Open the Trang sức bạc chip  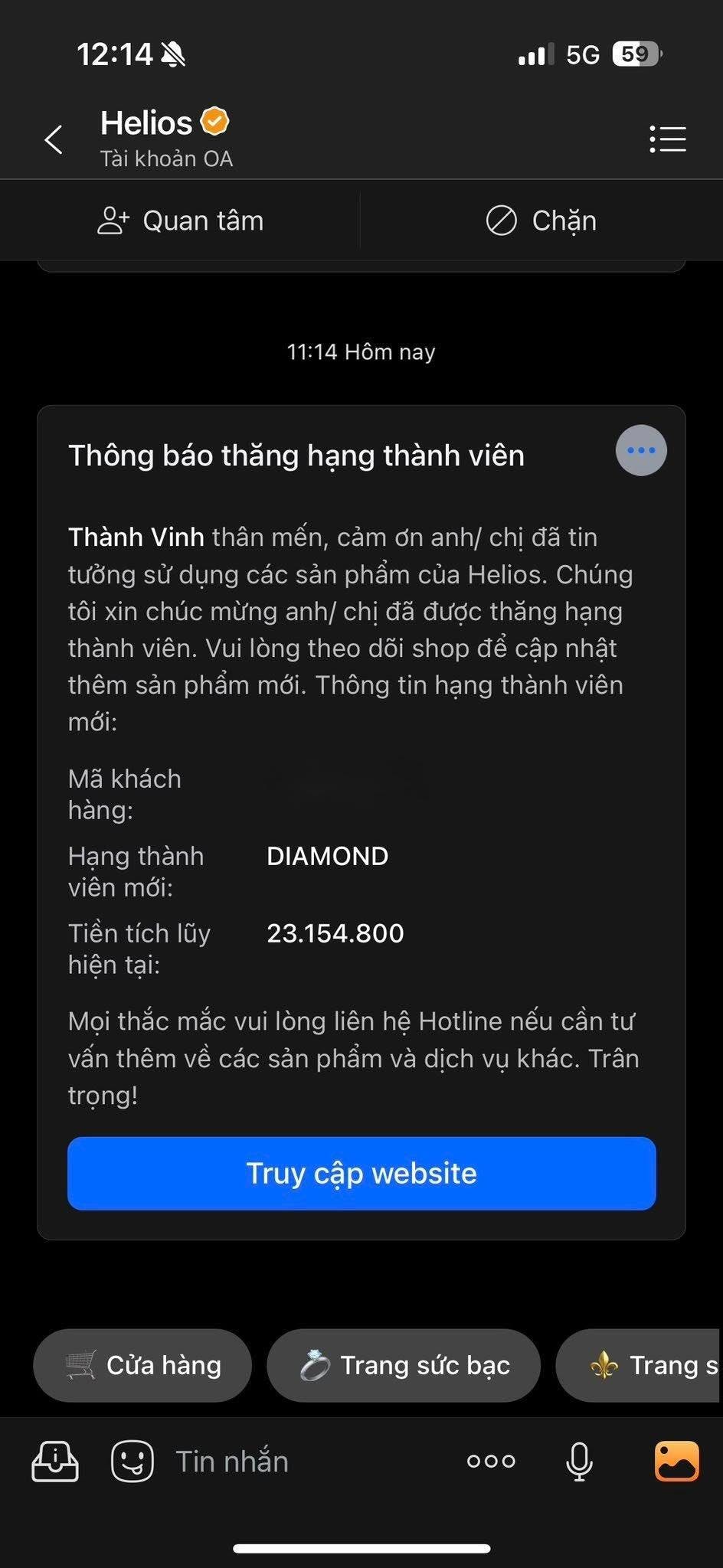pyautogui.click(x=404, y=1365)
